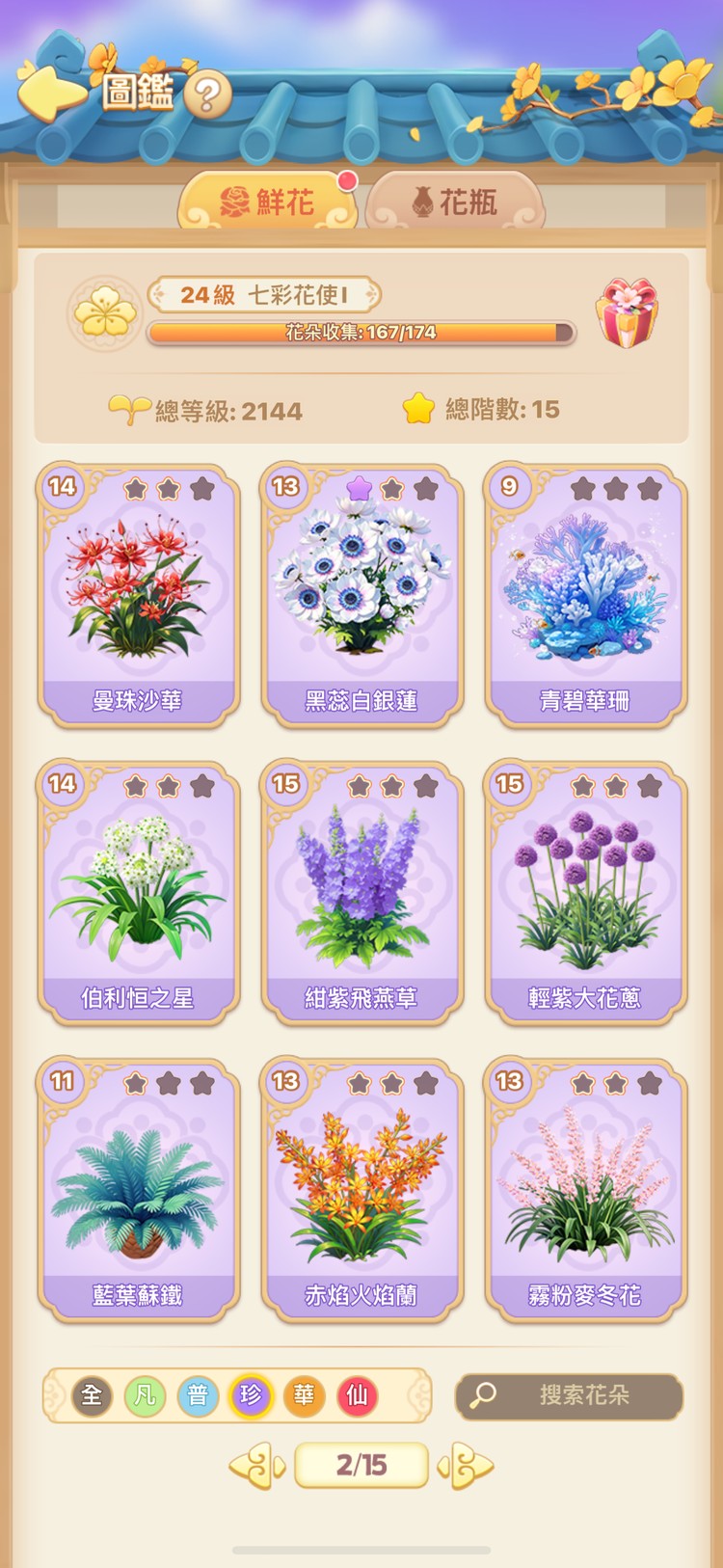Open the question mark help icon
The image size is (723, 1568).
coord(207,95)
